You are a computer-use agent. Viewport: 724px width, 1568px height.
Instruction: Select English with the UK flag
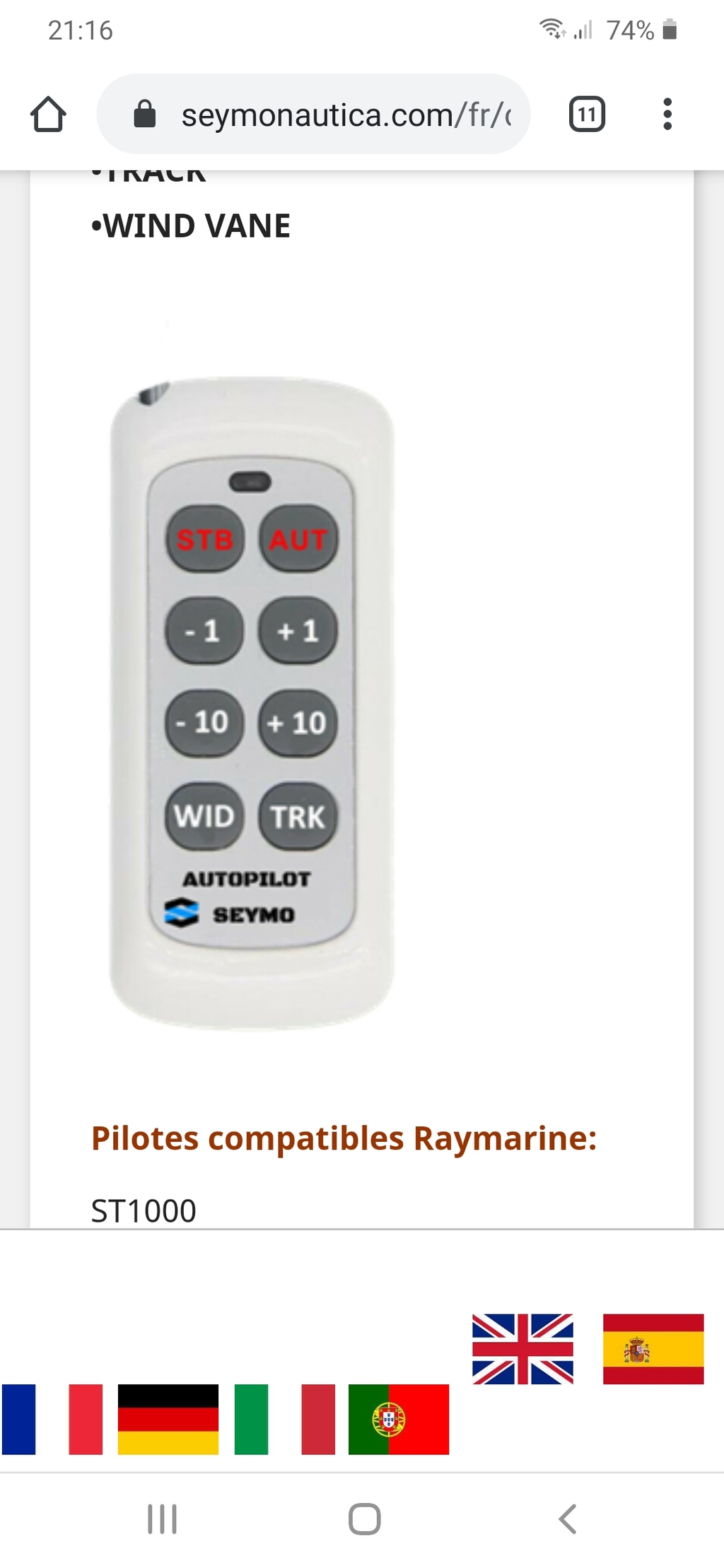[x=522, y=1349]
